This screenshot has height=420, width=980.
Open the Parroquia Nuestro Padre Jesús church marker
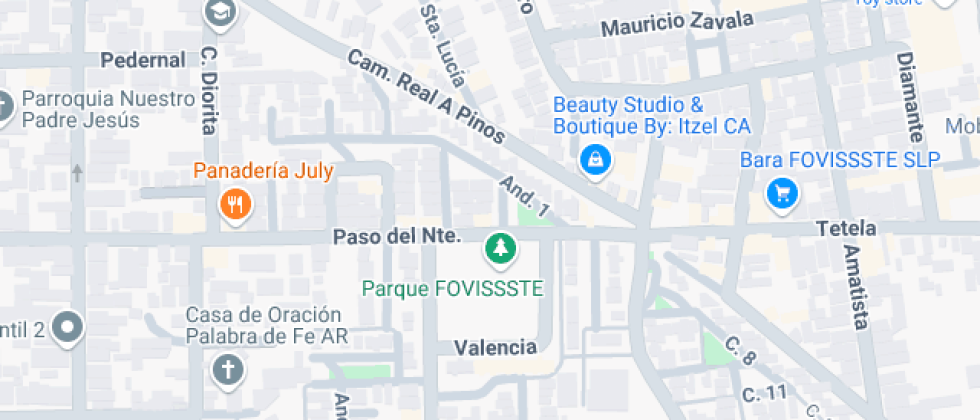tap(4, 106)
